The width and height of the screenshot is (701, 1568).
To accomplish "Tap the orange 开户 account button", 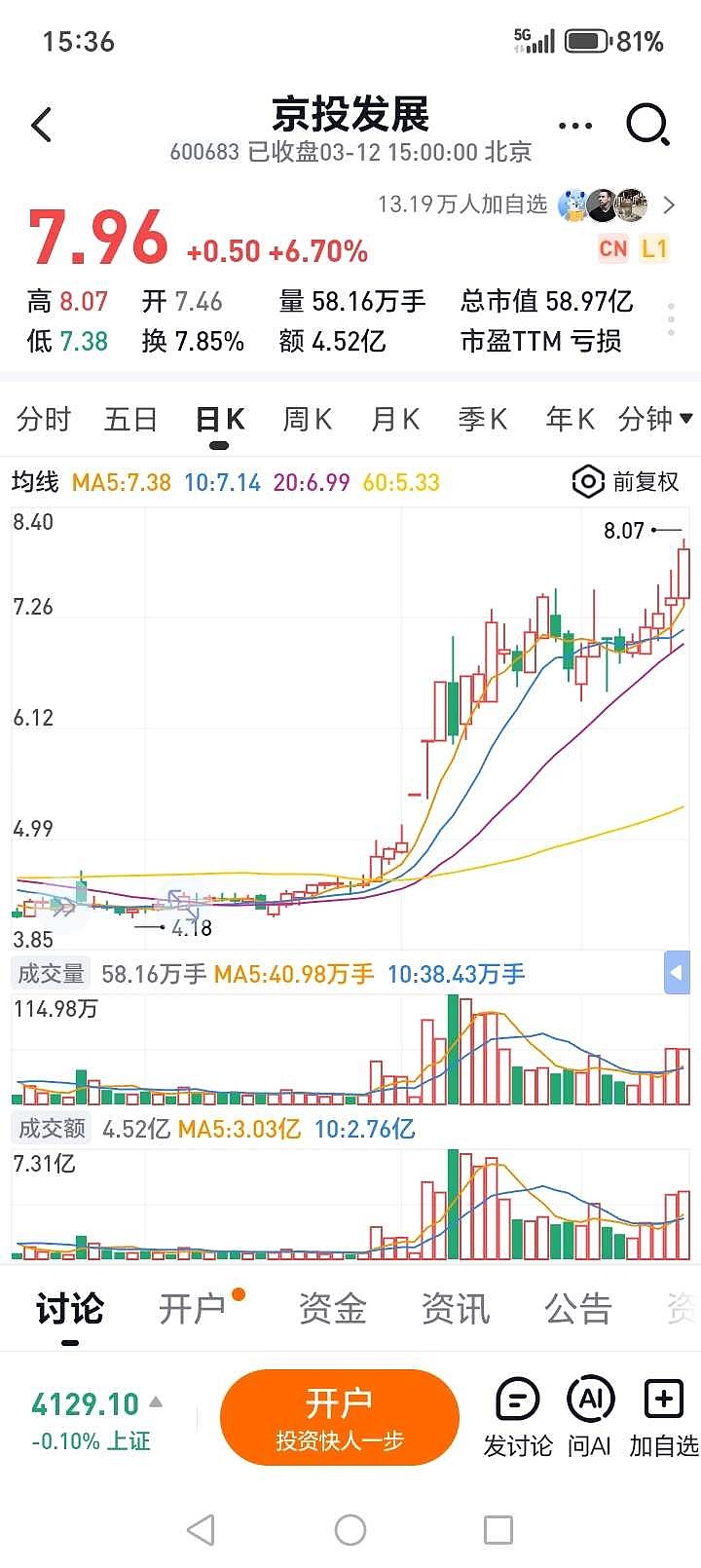I will coord(340,1417).
